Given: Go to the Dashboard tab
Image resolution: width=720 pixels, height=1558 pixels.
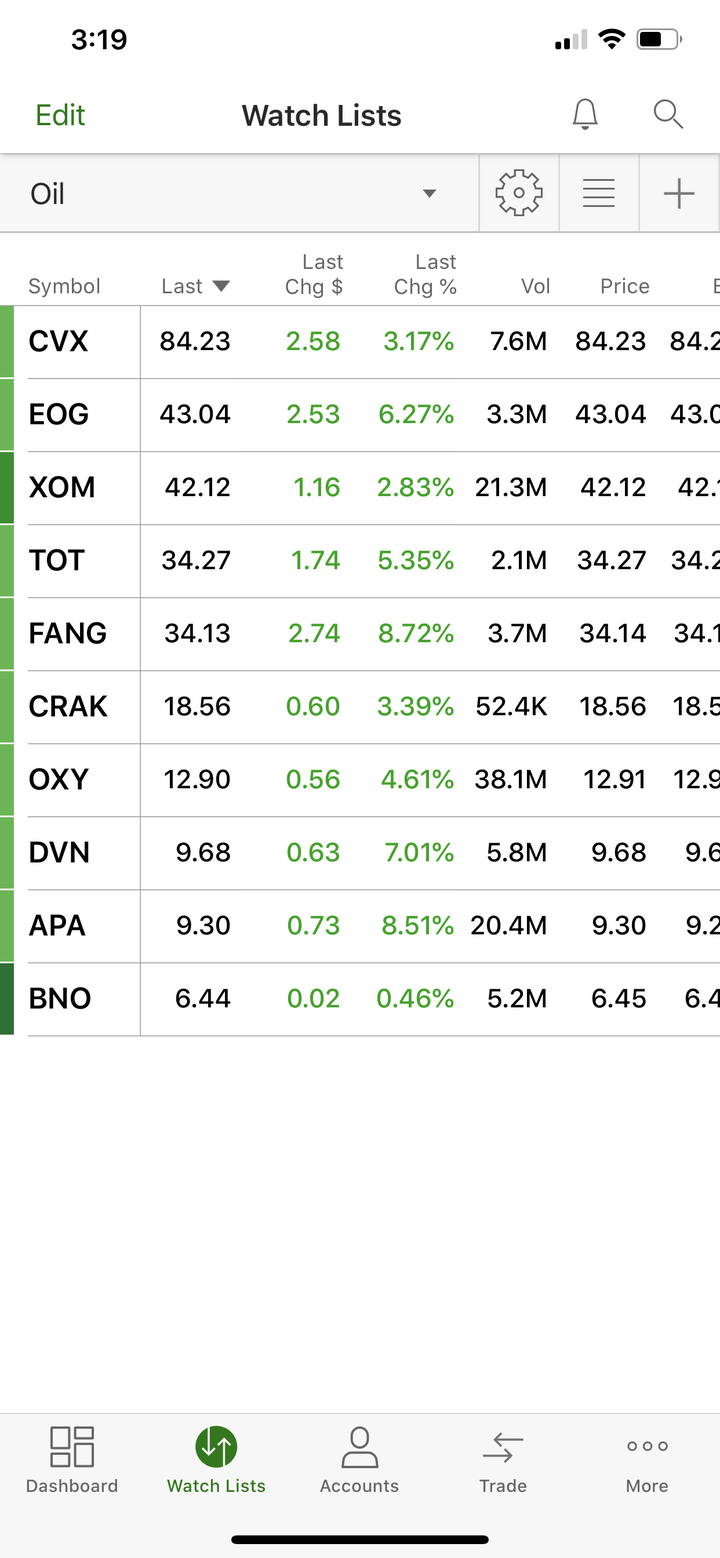Looking at the screenshot, I should pyautogui.click(x=72, y=1461).
